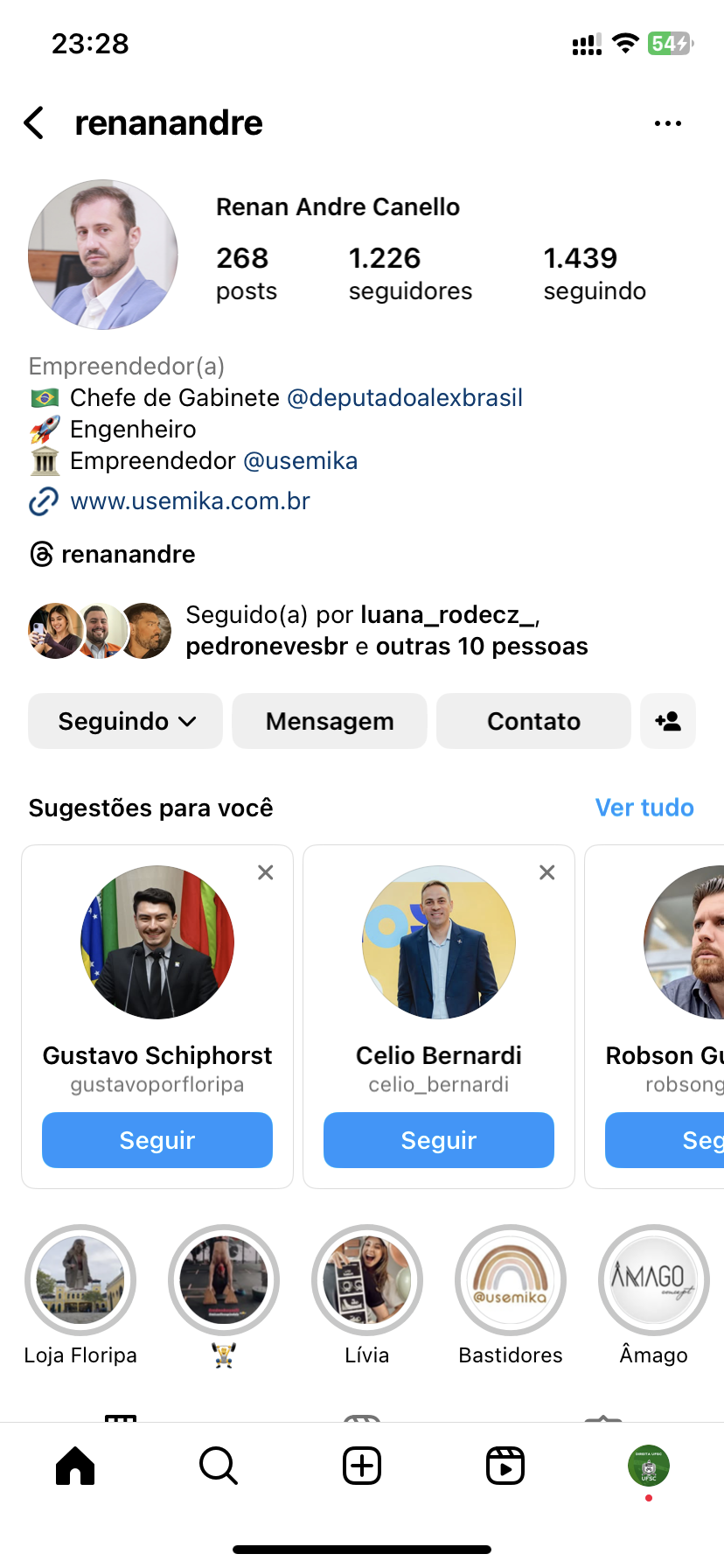Create a new post
Image resolution: width=724 pixels, height=1568 pixels.
pos(362,1466)
